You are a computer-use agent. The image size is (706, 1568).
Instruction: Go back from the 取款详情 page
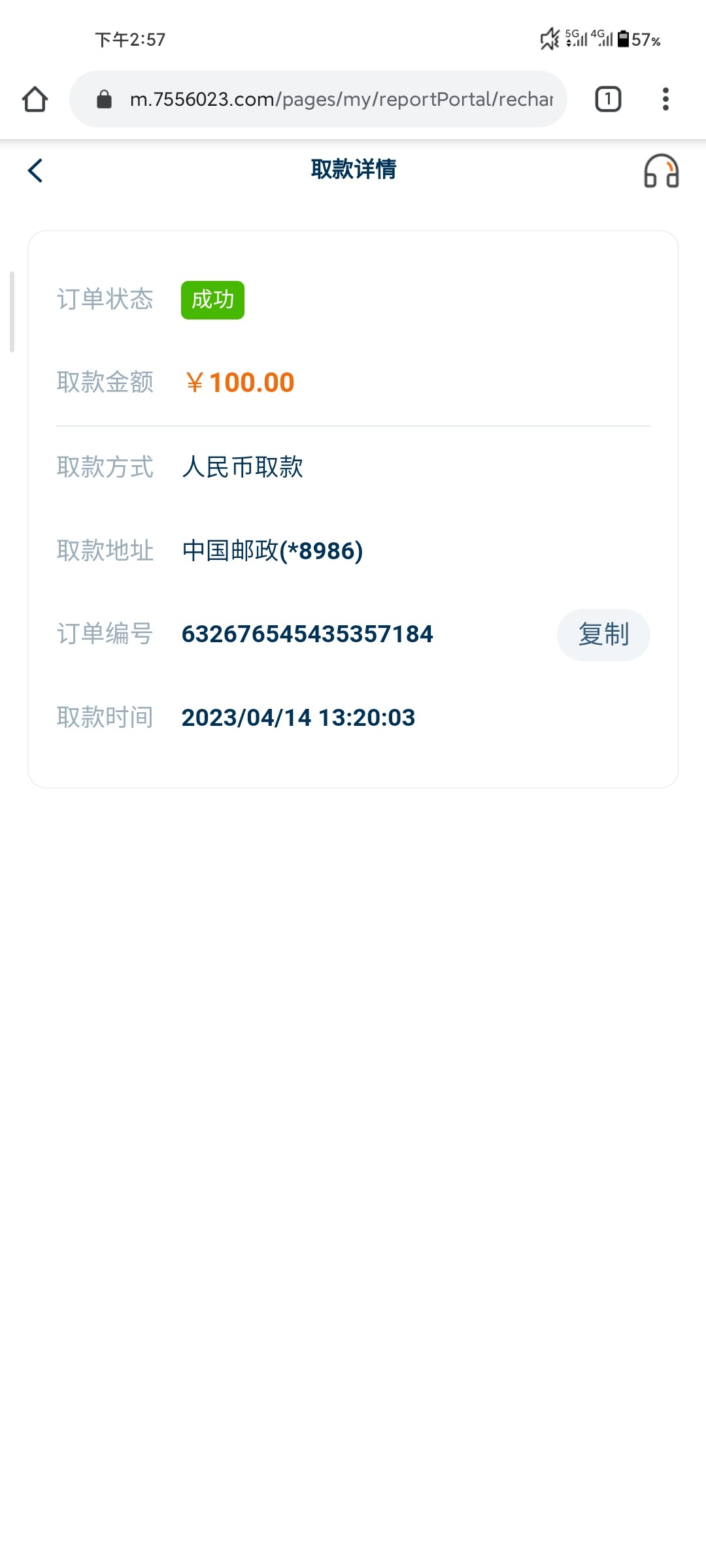point(35,171)
